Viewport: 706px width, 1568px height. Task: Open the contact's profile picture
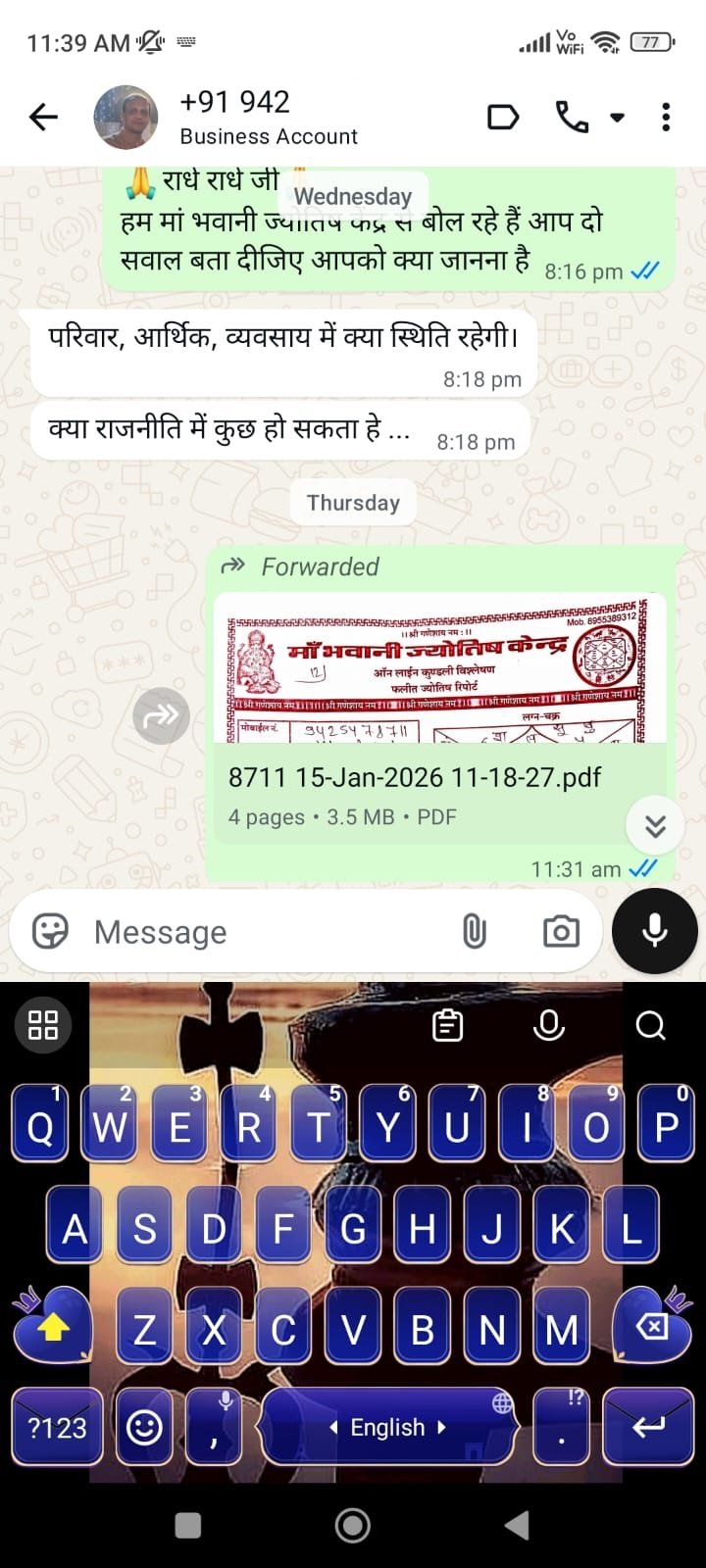tap(126, 118)
